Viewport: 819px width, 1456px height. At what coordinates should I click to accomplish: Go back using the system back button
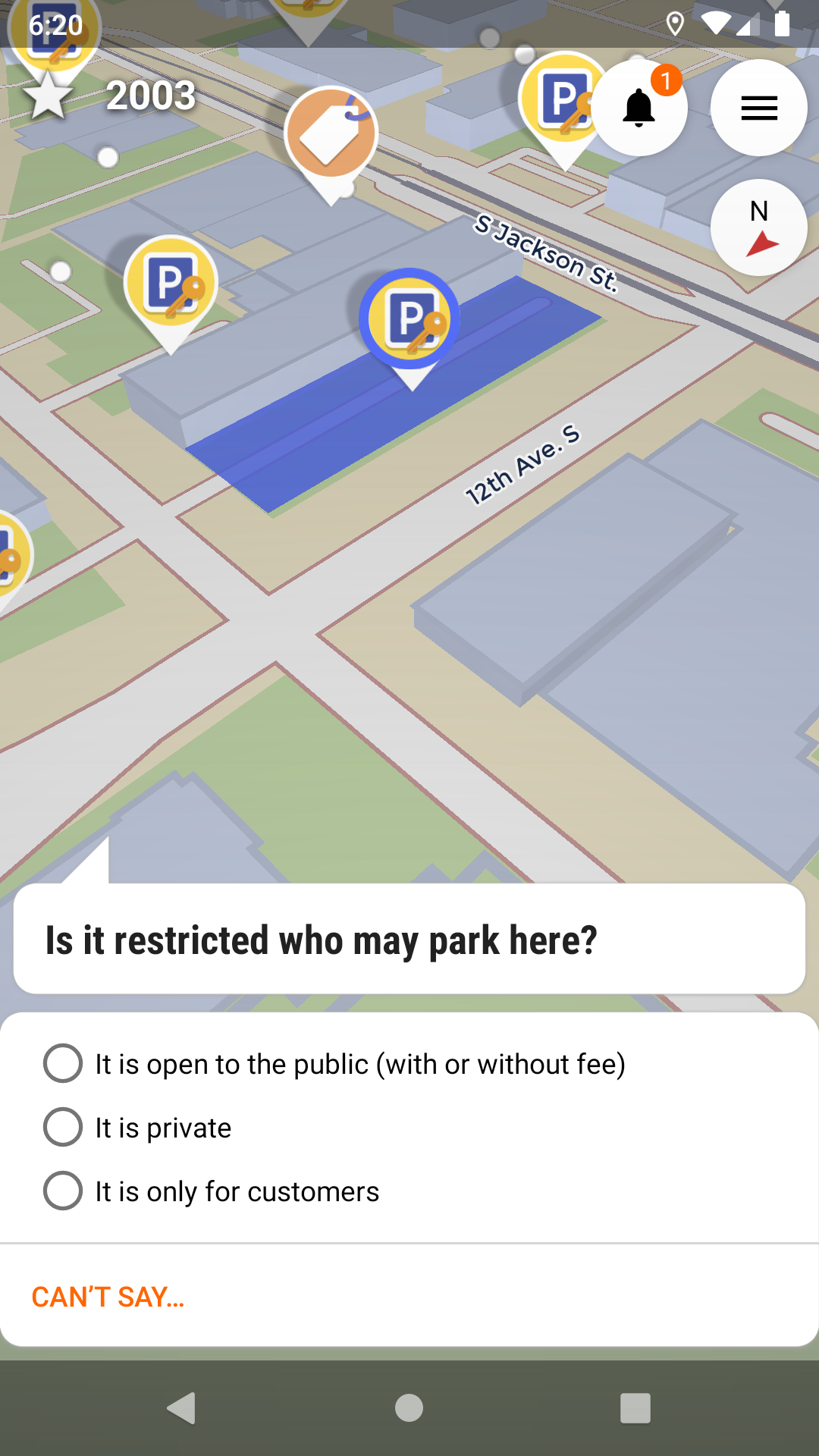pyautogui.click(x=182, y=1408)
